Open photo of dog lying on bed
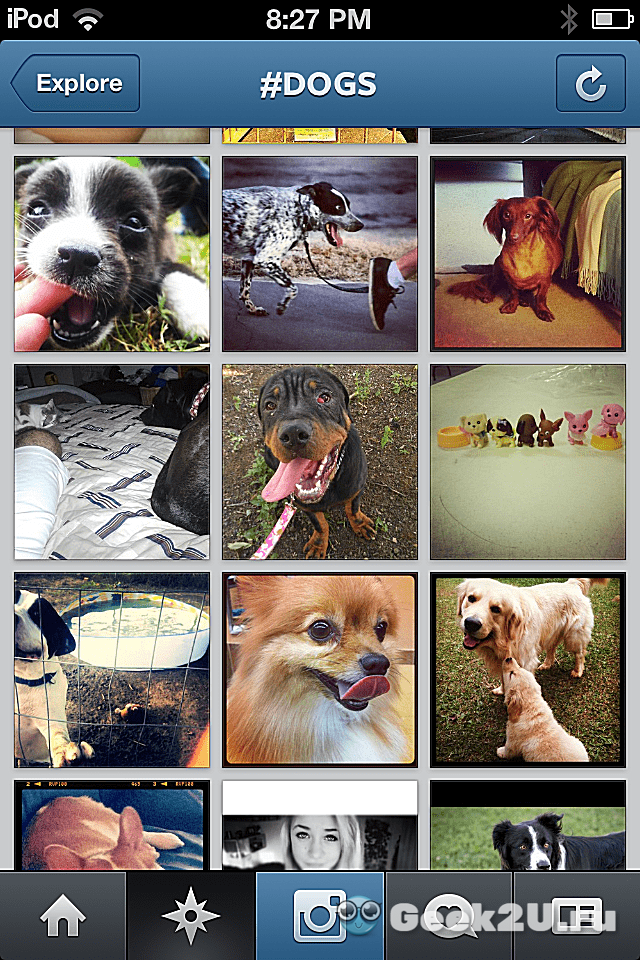640x960 pixels. click(112, 462)
